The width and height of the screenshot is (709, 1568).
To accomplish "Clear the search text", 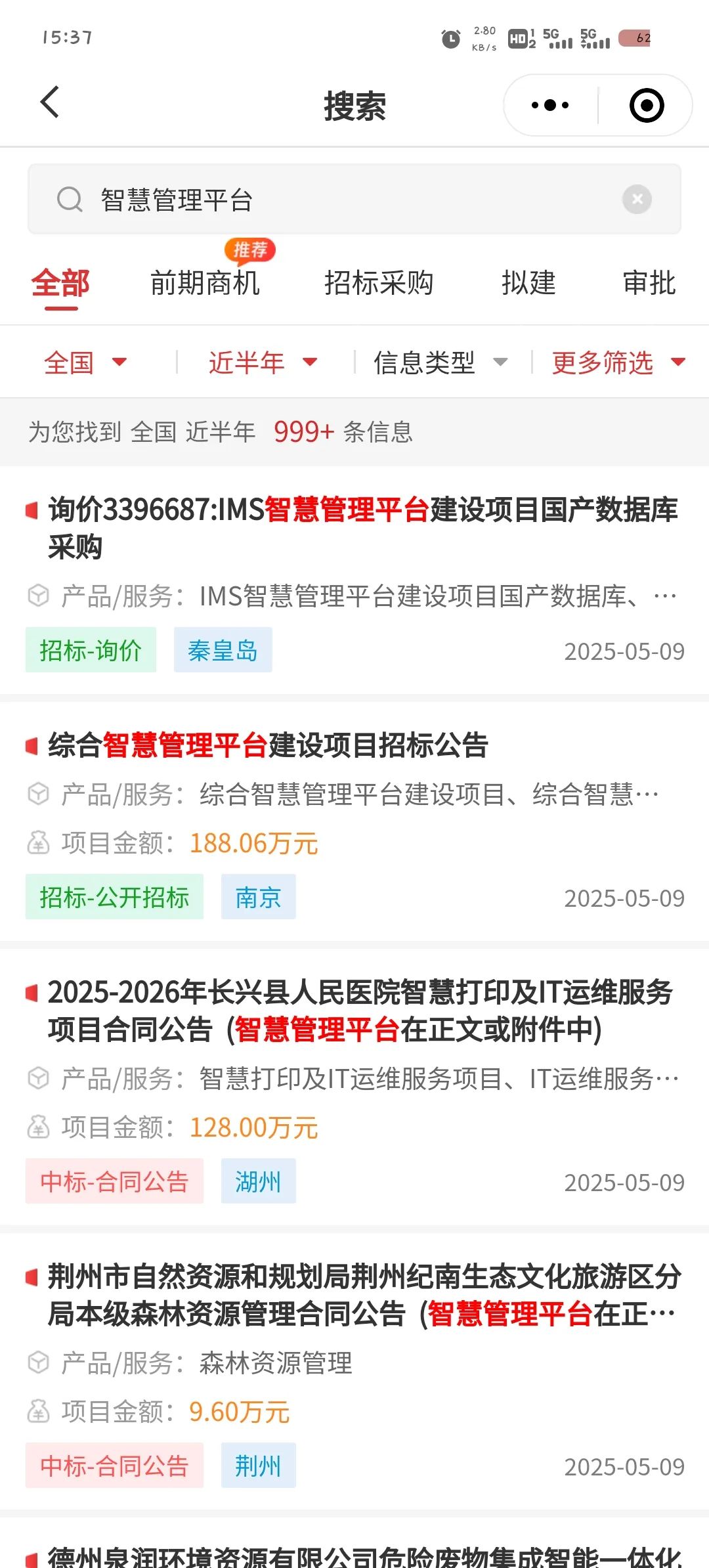I will tap(637, 199).
